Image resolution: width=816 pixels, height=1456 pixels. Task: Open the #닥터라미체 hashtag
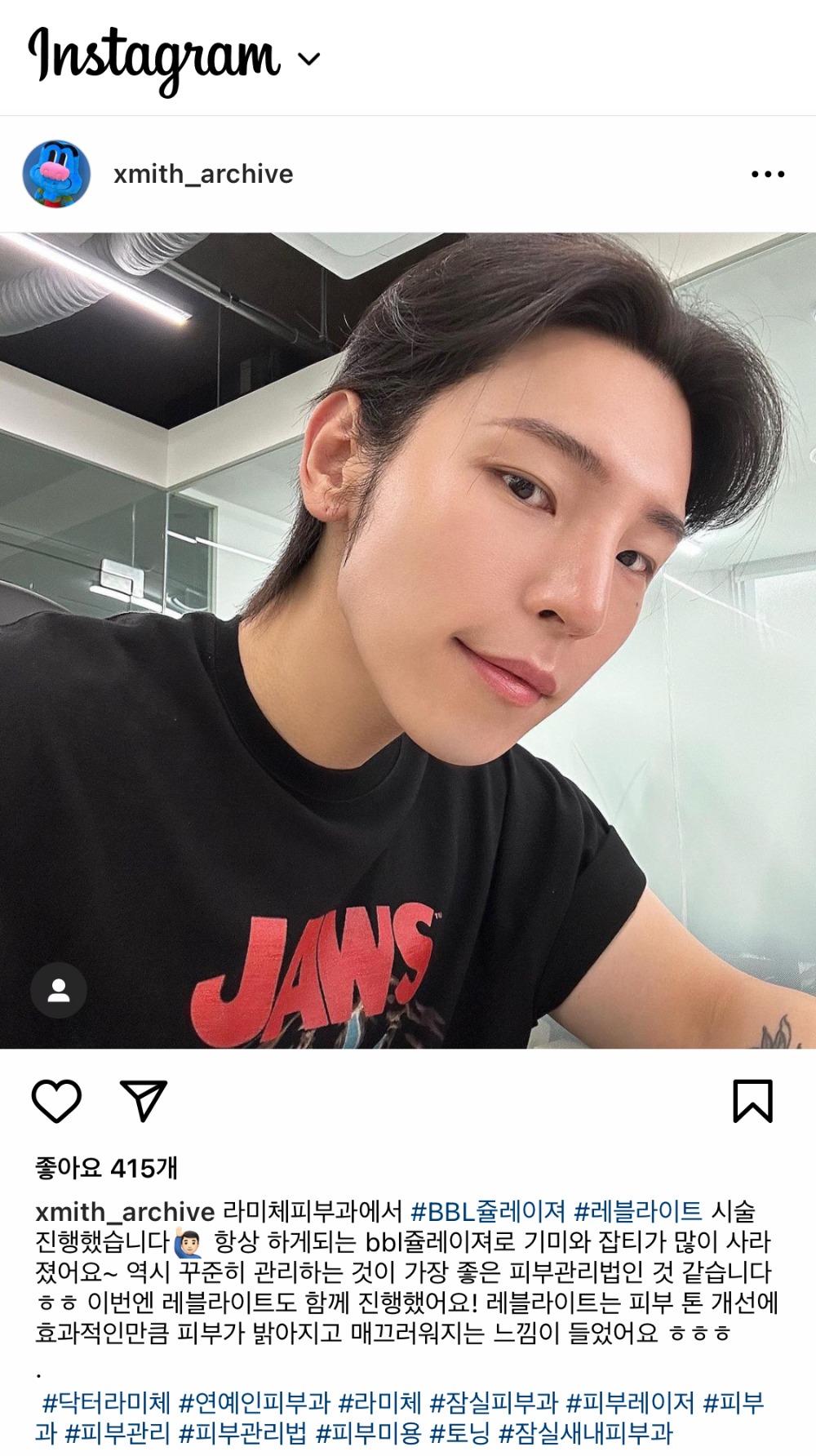106,1403
